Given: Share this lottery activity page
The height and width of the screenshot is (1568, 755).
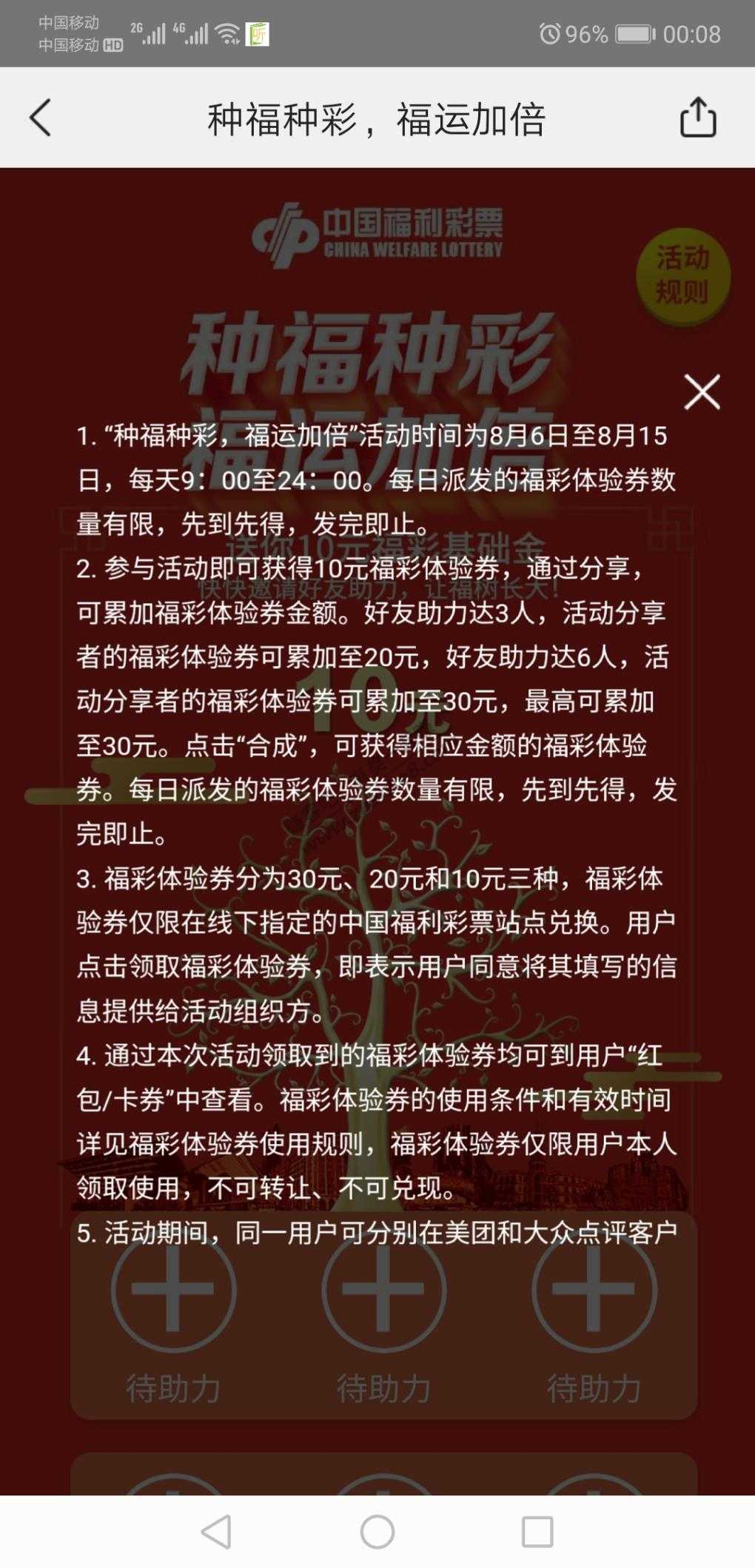Looking at the screenshot, I should click(x=697, y=118).
